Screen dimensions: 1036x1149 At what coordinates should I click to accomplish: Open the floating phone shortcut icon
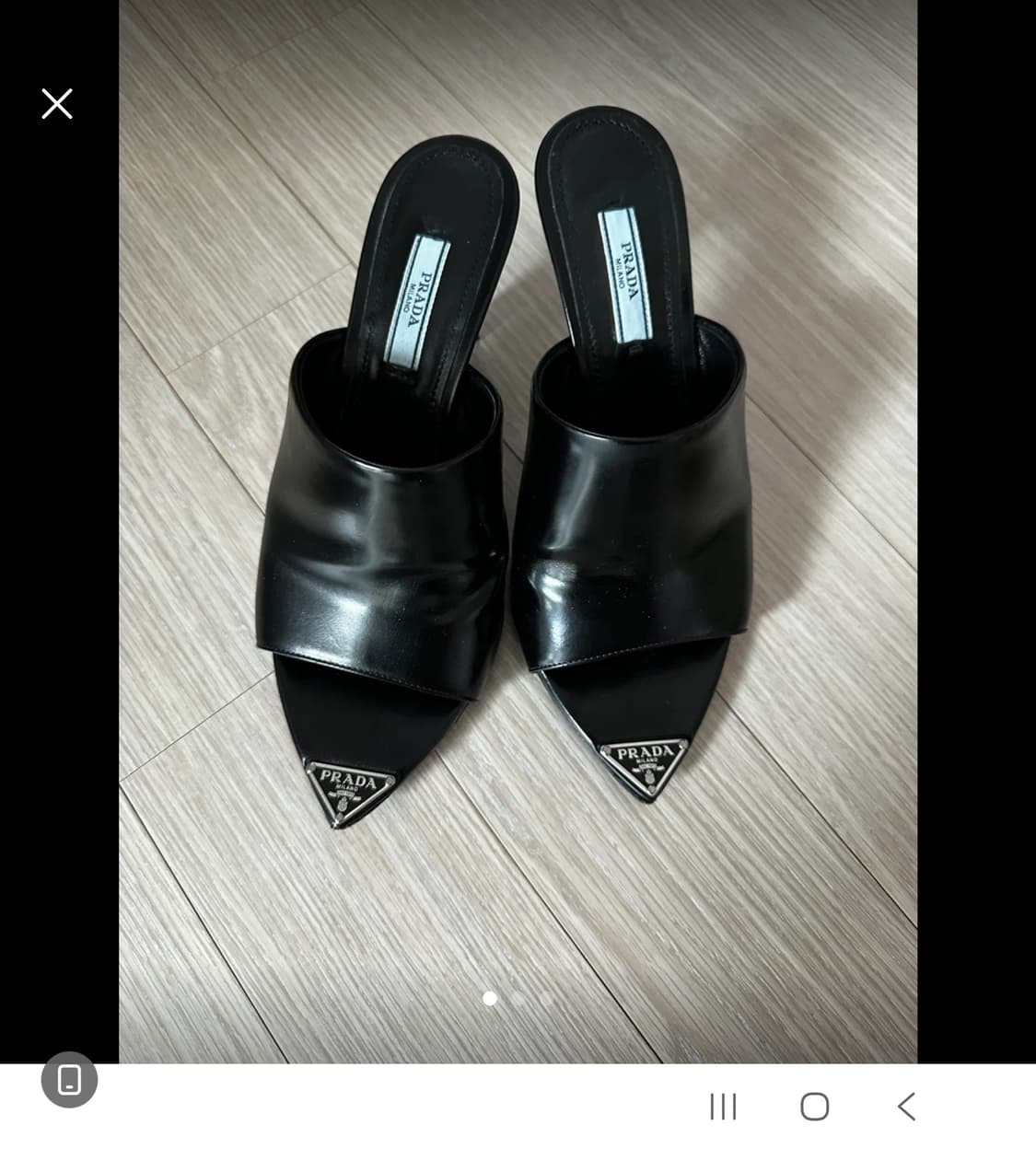point(69,1079)
